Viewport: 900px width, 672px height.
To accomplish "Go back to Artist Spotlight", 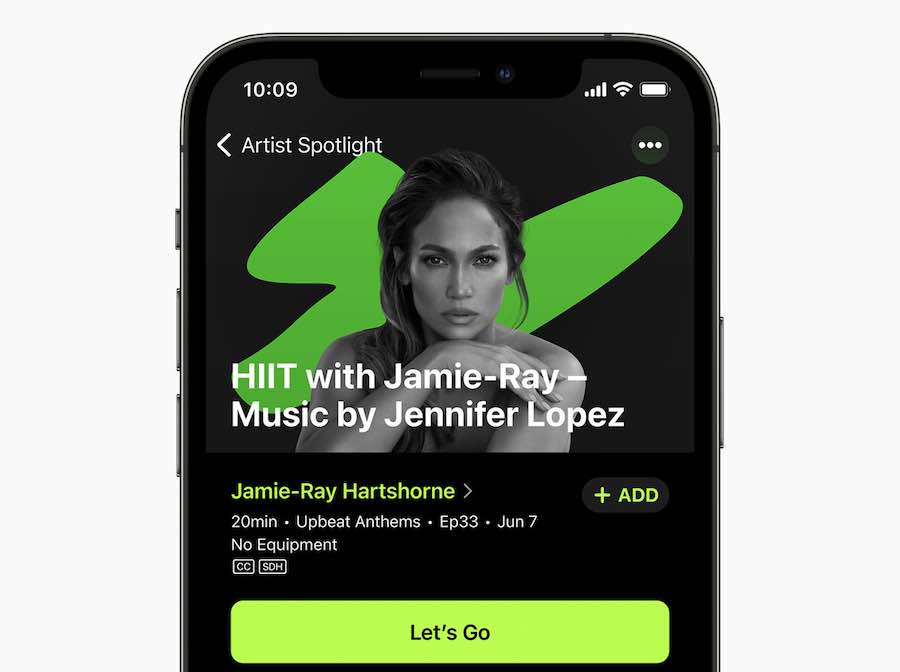I will (x=299, y=146).
